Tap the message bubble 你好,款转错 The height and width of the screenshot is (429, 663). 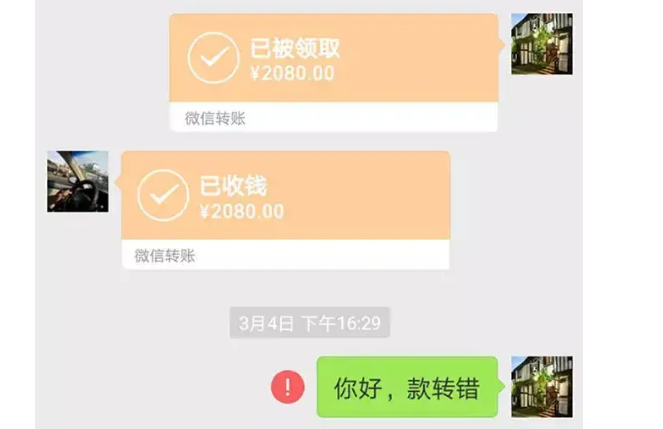click(x=406, y=387)
